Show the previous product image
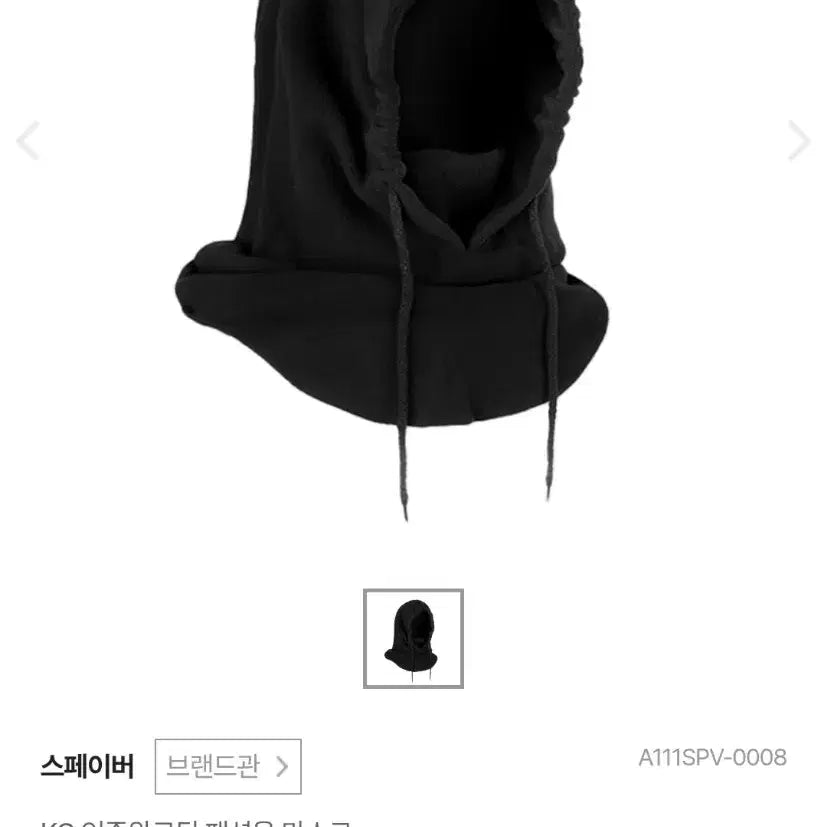 click(28, 141)
